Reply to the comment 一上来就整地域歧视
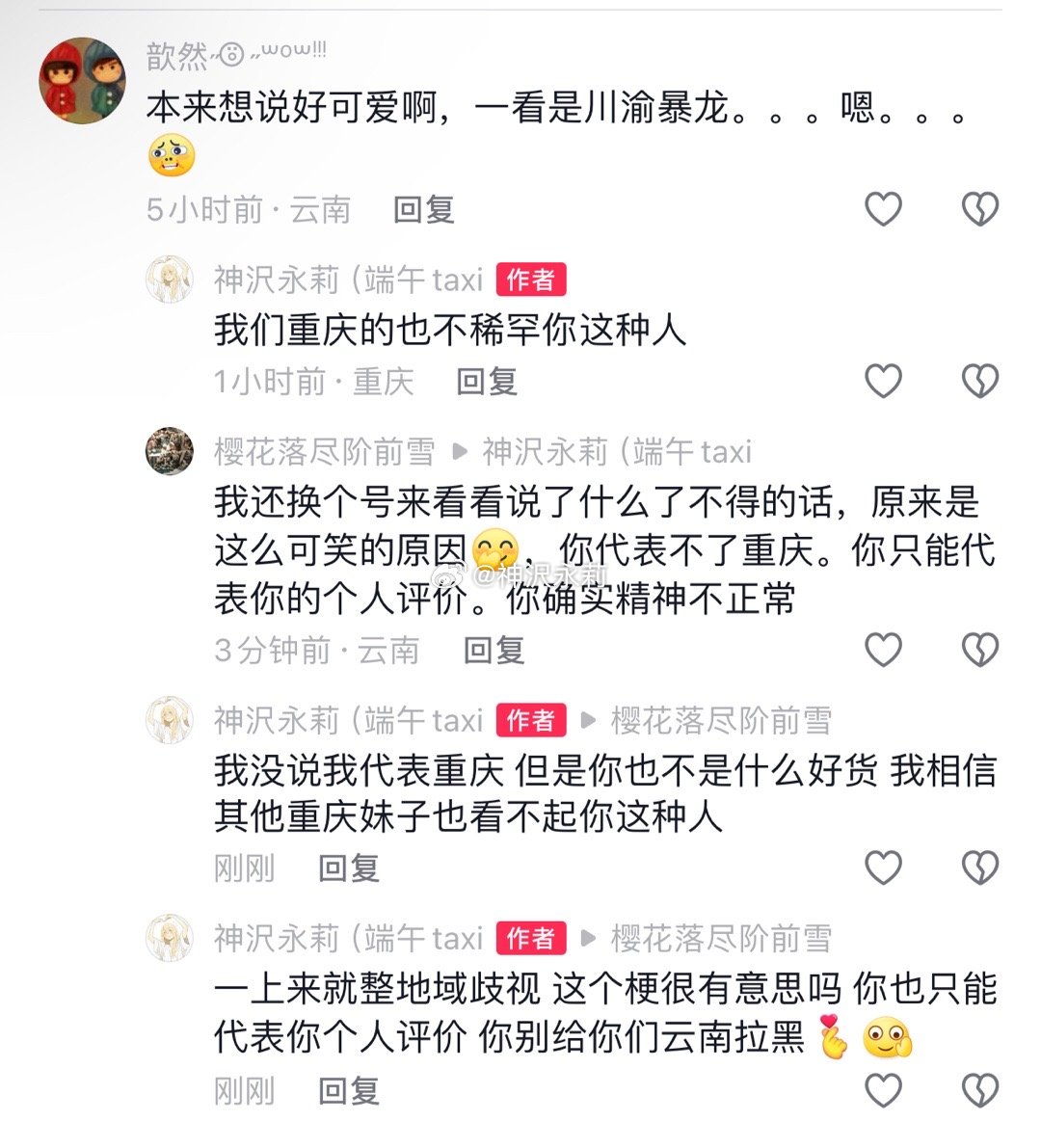This screenshot has height=1148, width=1041. point(348,1091)
